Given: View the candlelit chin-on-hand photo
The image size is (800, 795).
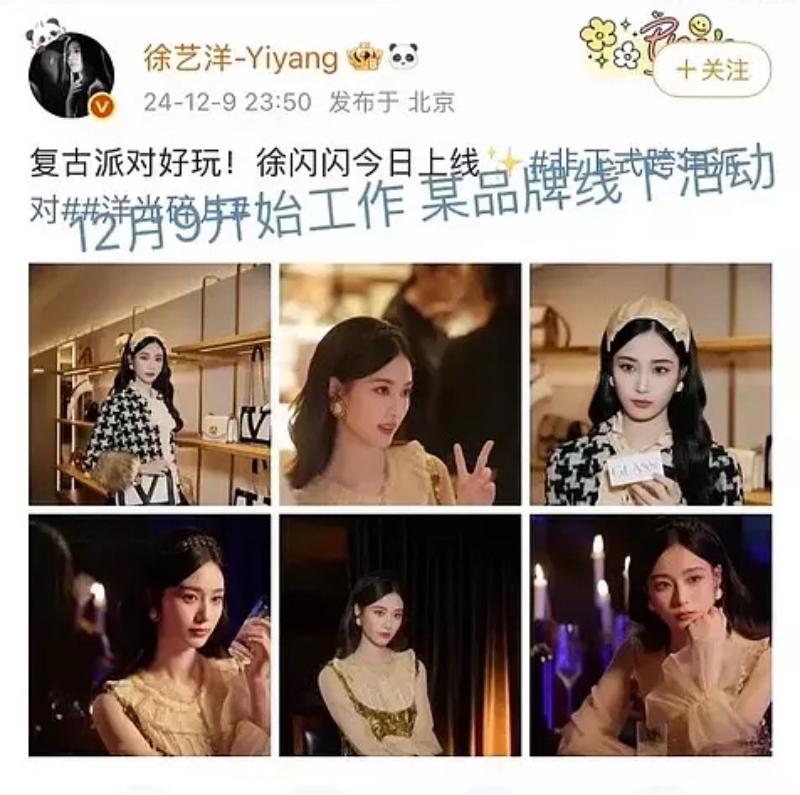Looking at the screenshot, I should click(650, 635).
